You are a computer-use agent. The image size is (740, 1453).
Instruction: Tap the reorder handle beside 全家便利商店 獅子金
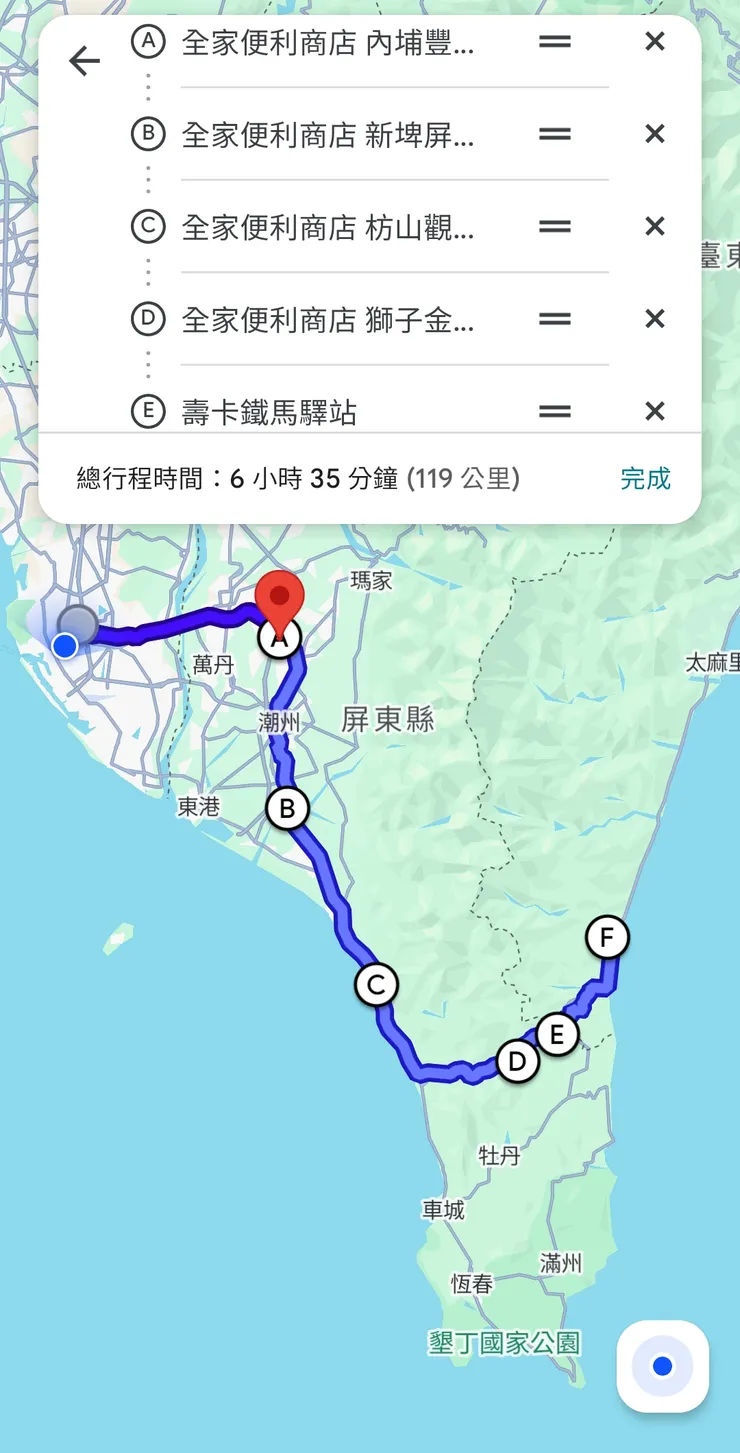coord(554,319)
